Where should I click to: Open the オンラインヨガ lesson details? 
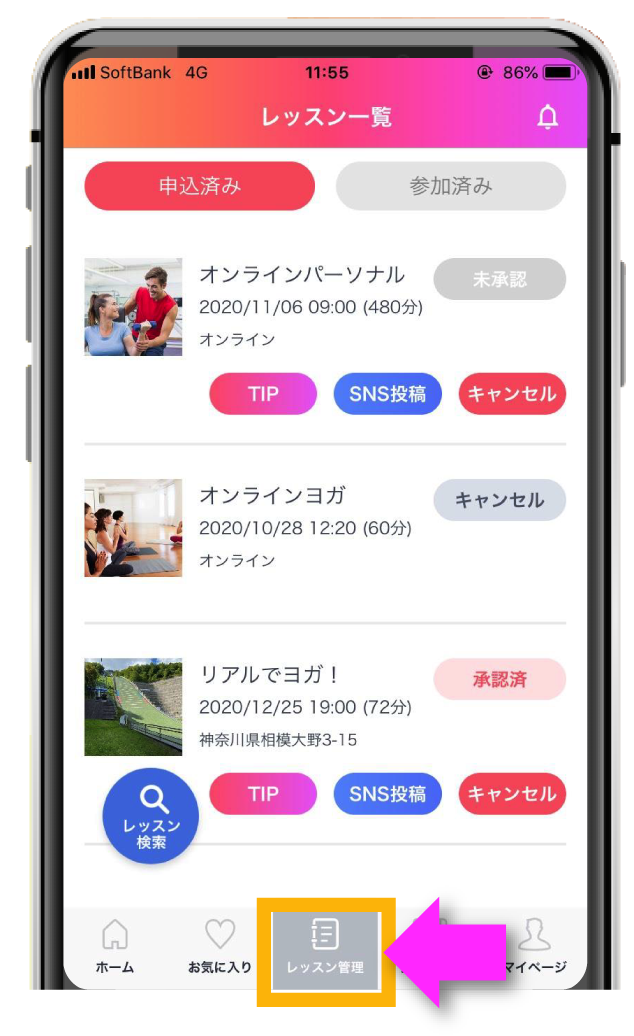(x=272, y=496)
